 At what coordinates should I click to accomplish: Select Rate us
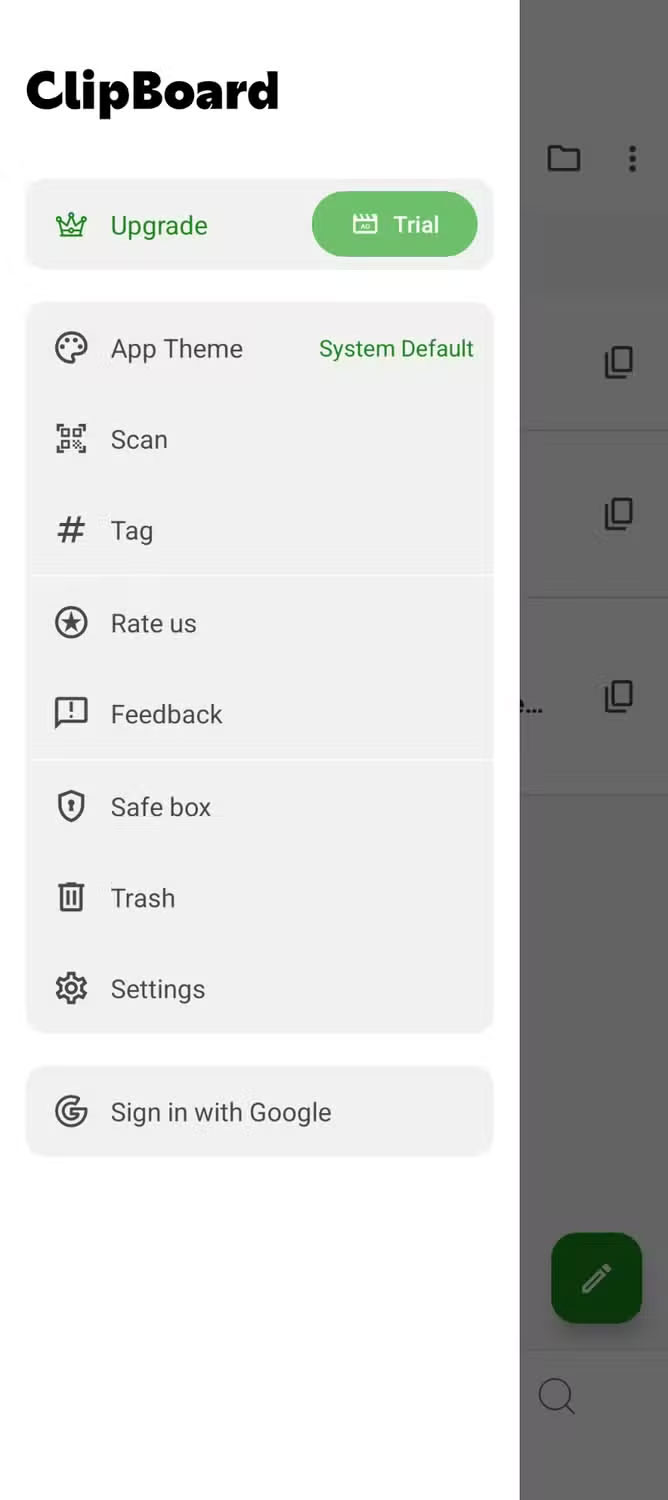coord(154,623)
